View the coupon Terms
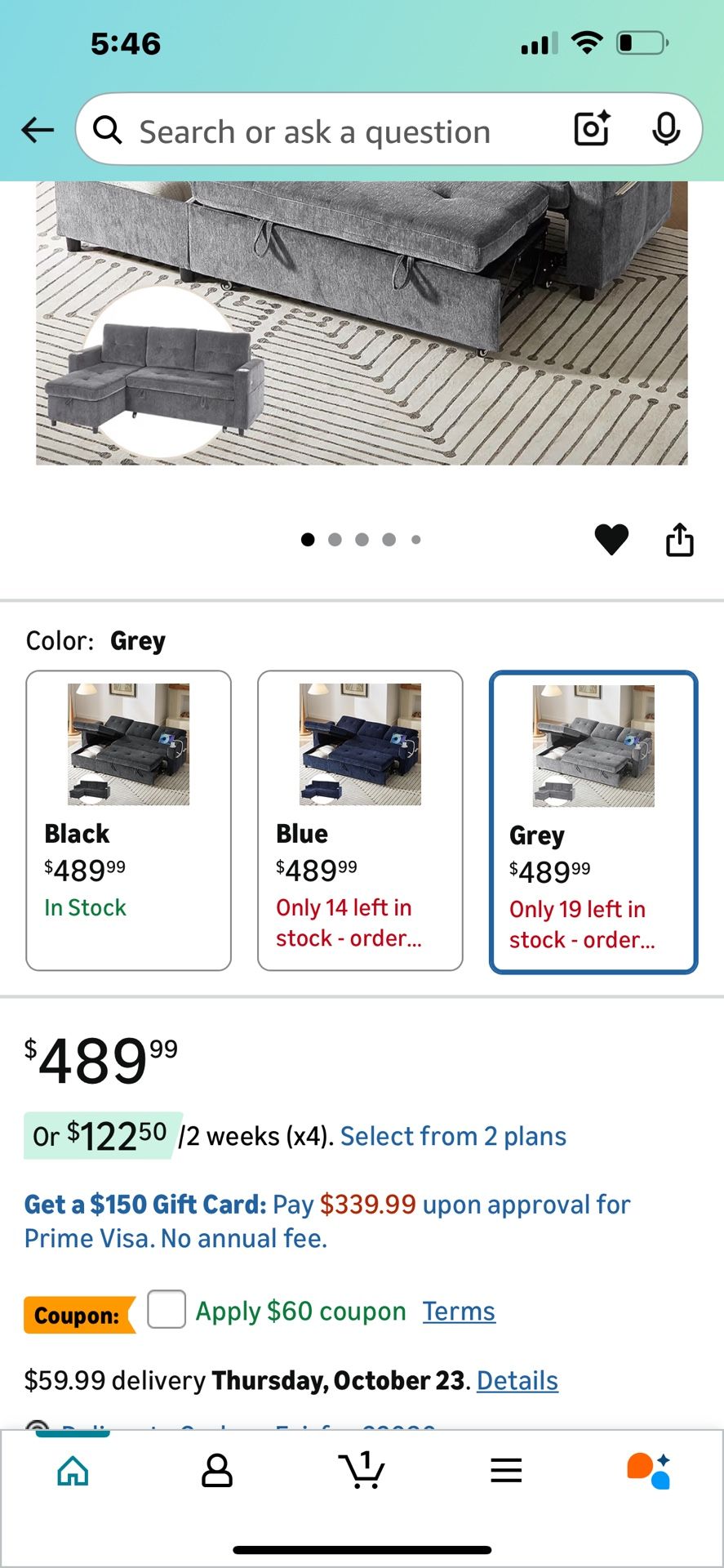Image resolution: width=724 pixels, height=1568 pixels. [x=459, y=1311]
